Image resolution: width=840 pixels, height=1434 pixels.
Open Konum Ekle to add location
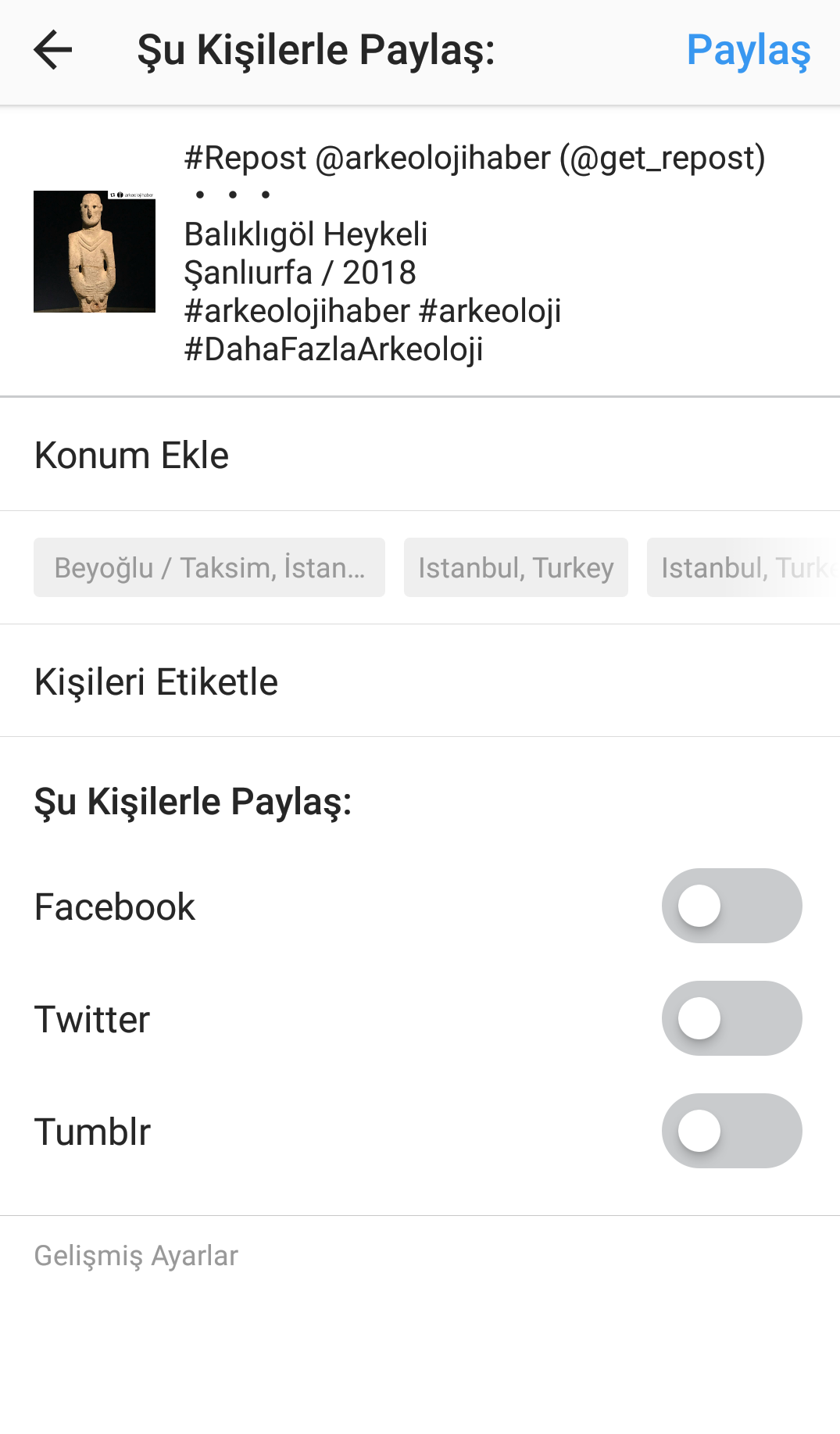[x=420, y=455]
